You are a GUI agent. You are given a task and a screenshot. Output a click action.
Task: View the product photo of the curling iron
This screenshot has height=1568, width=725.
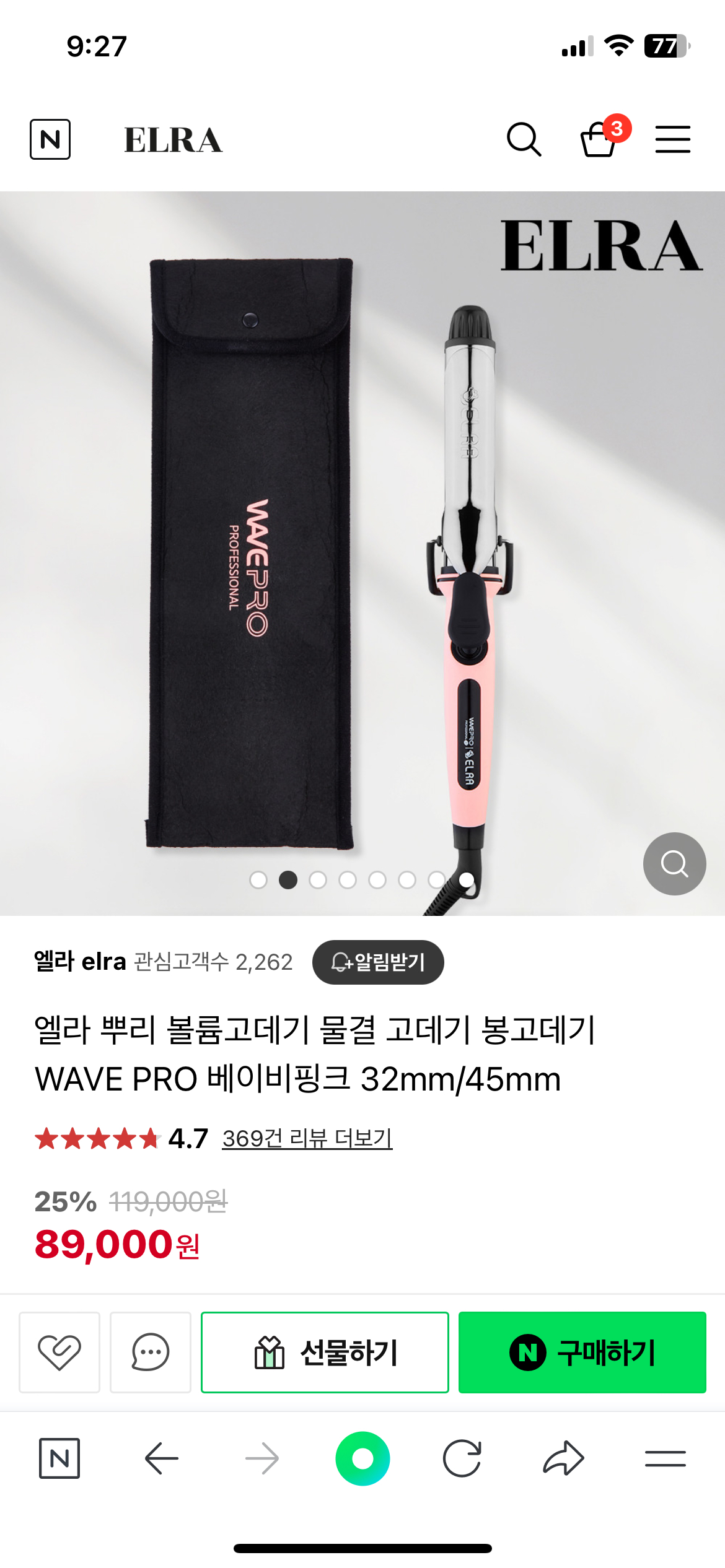point(470,557)
